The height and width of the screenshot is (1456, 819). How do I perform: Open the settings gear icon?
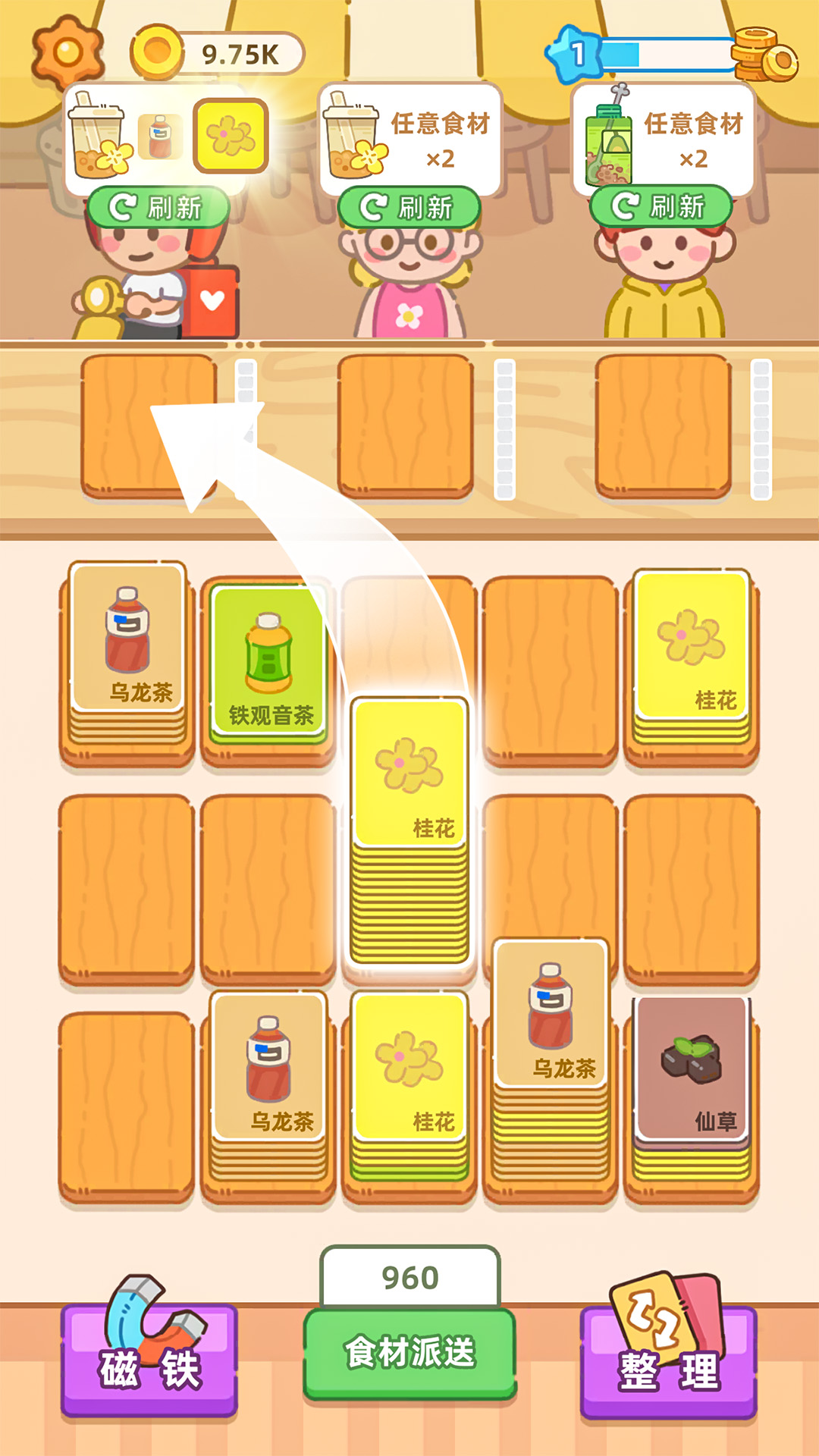(x=67, y=52)
